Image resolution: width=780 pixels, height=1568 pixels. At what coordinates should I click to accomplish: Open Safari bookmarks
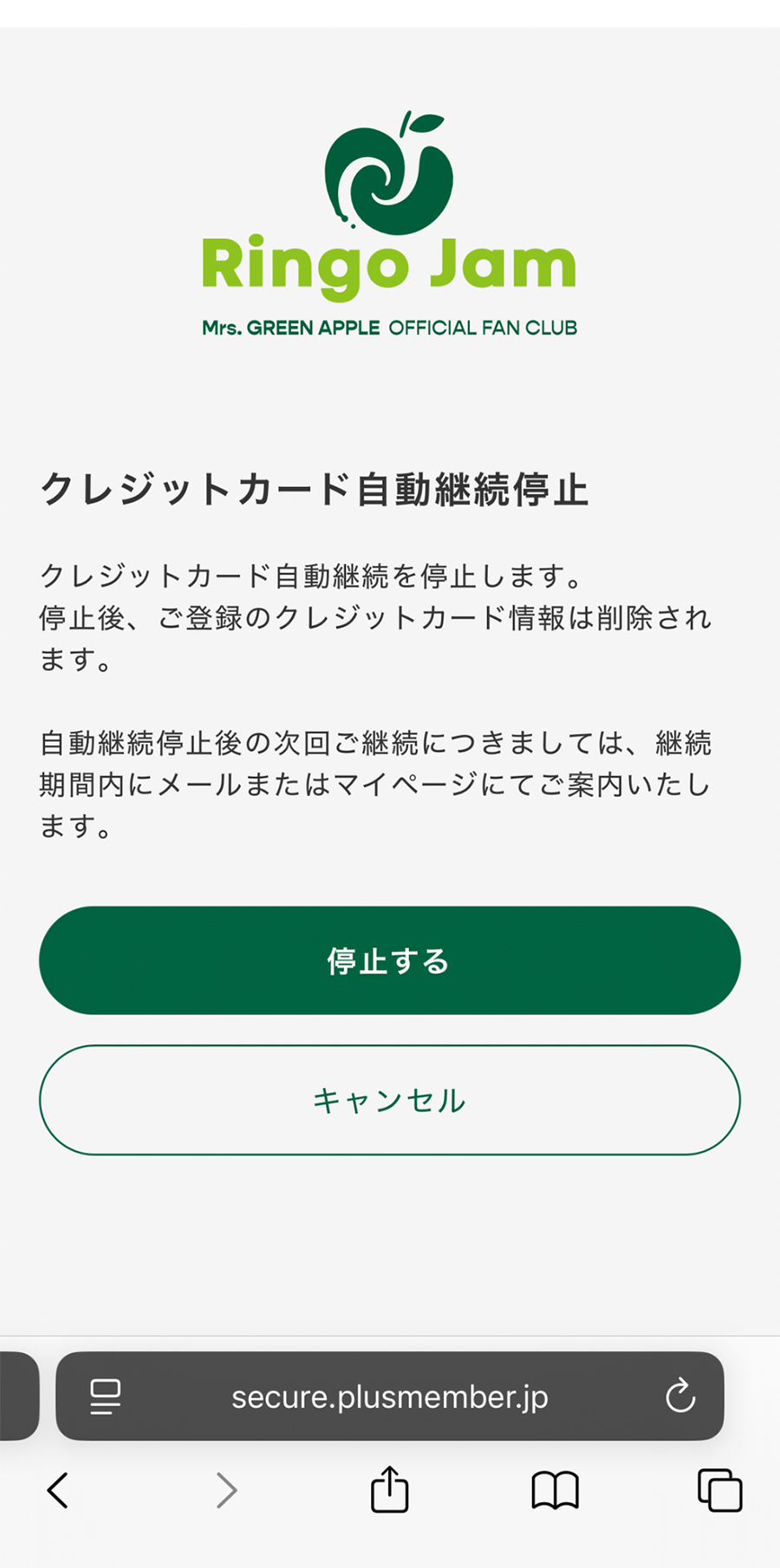[555, 1491]
